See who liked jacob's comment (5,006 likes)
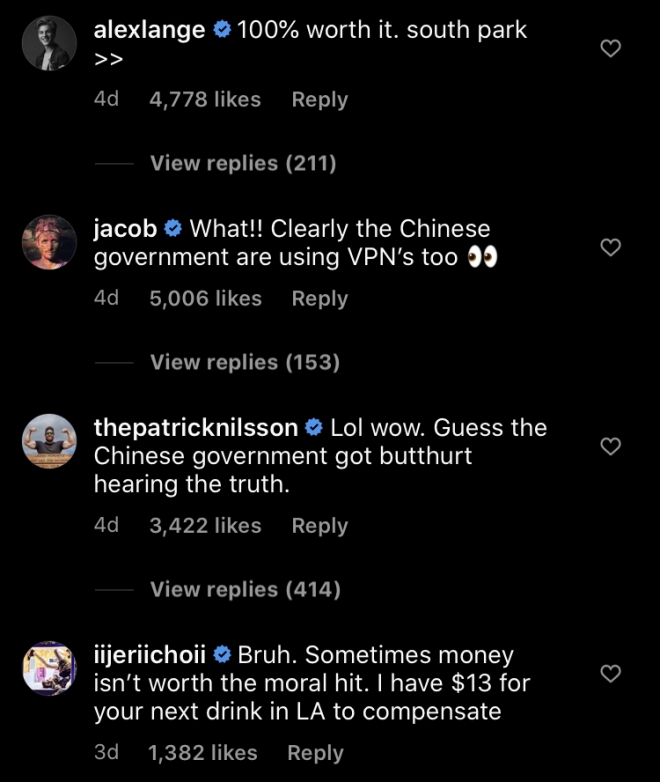 [x=205, y=299]
